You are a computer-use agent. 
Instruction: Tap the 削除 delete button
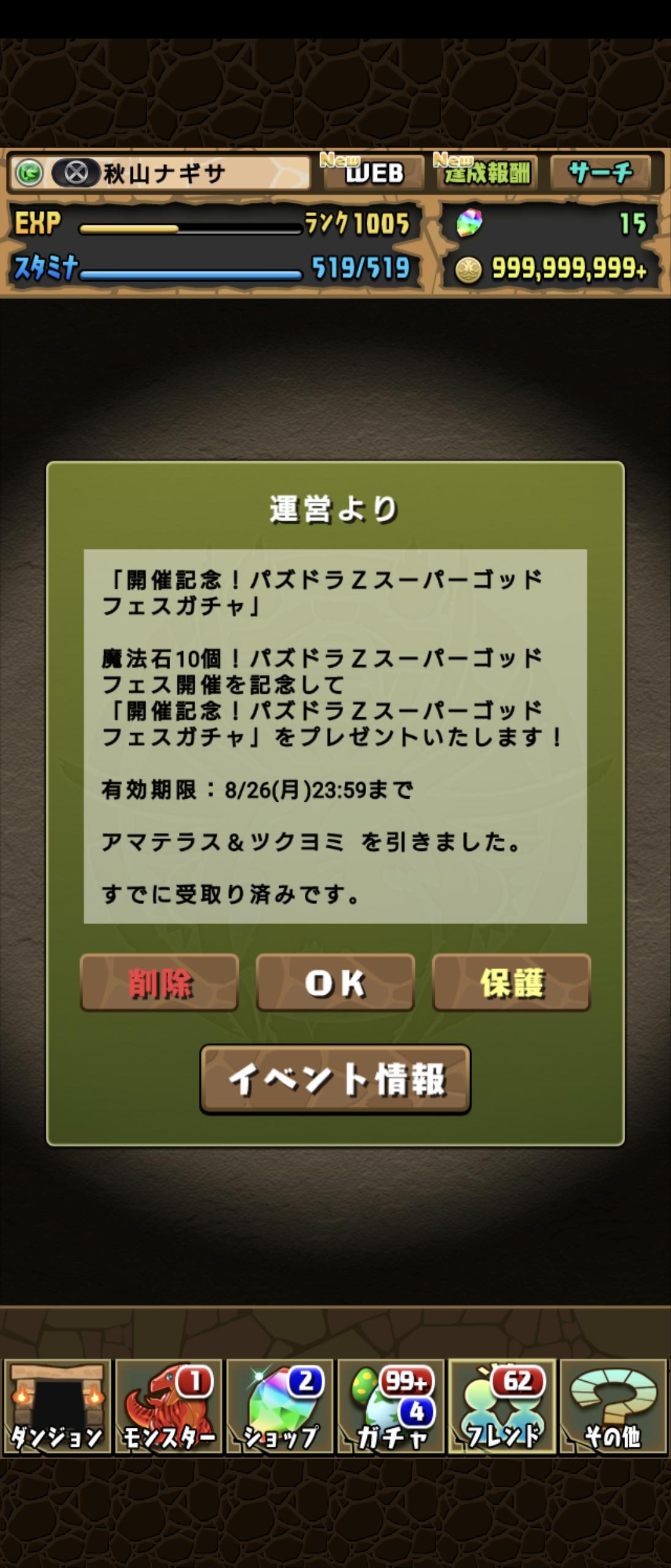click(x=159, y=983)
